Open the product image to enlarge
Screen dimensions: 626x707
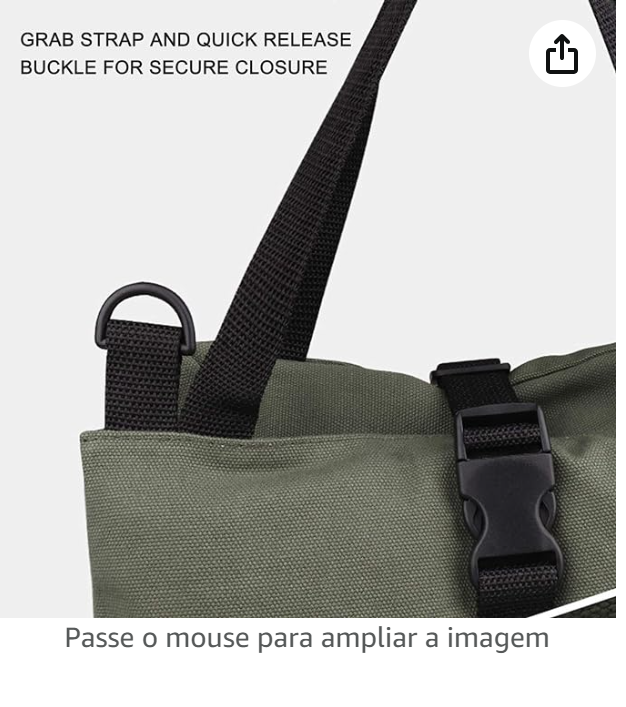coord(308,330)
